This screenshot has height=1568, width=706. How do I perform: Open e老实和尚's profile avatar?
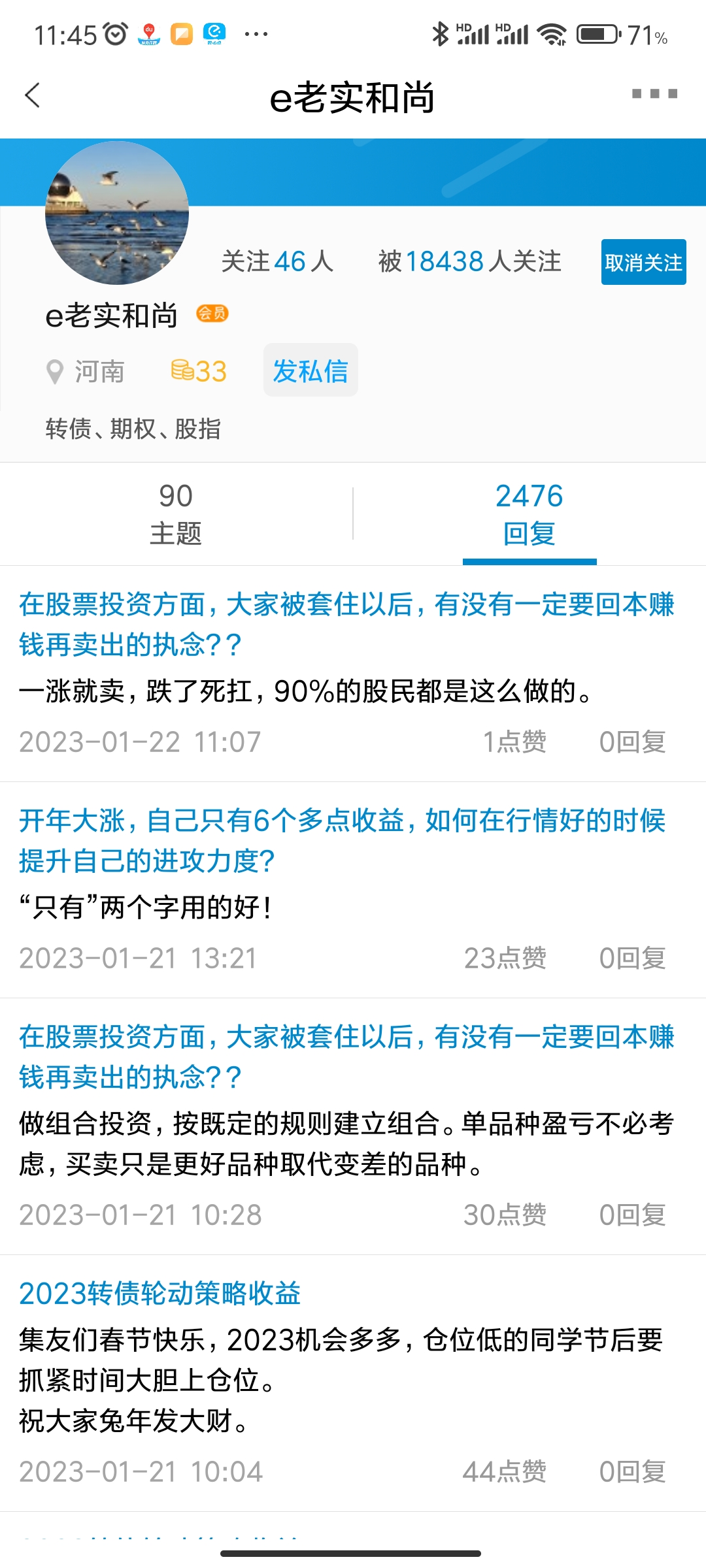tap(117, 213)
